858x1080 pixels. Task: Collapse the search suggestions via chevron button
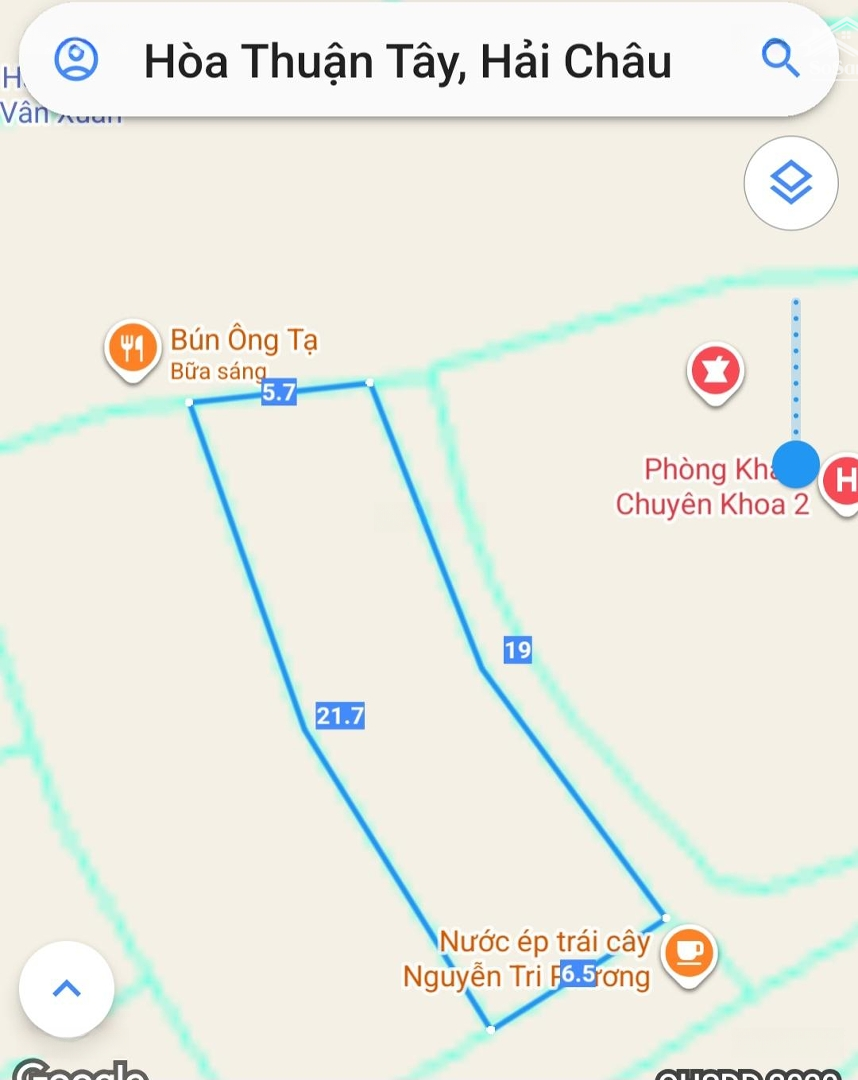(x=66, y=988)
